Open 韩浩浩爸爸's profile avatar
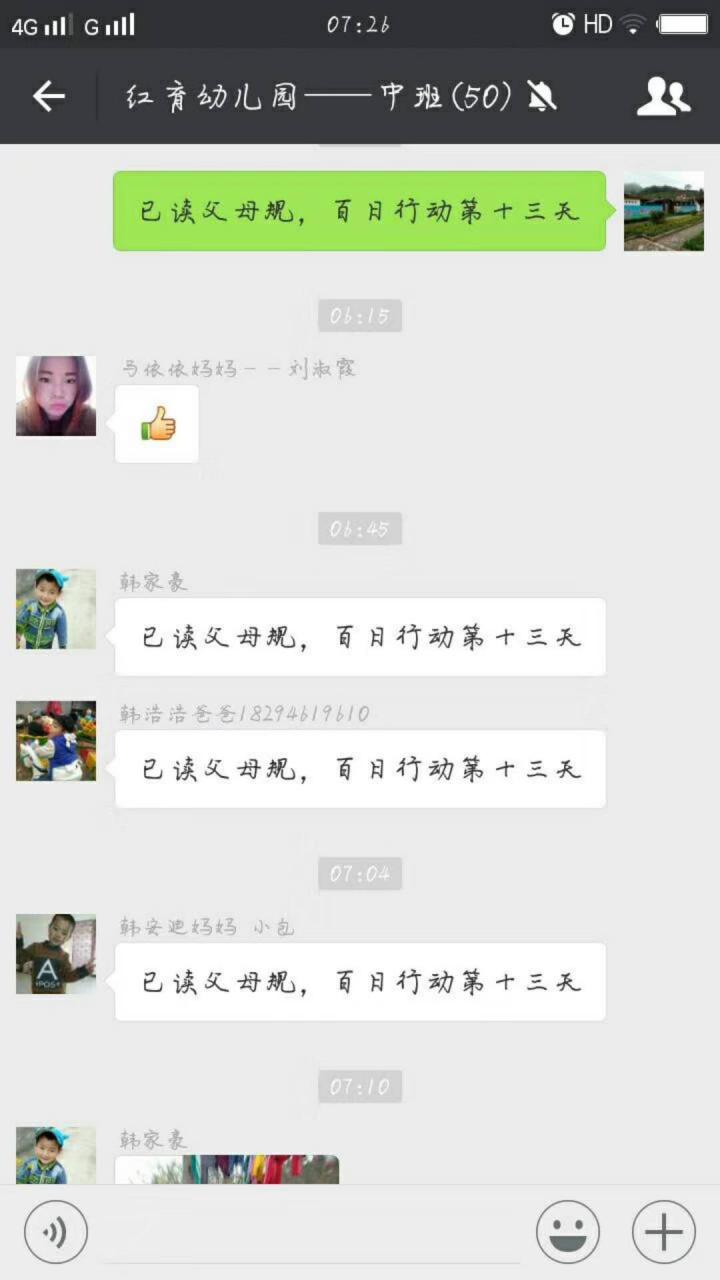Viewport: 720px width, 1280px height. pyautogui.click(x=56, y=741)
